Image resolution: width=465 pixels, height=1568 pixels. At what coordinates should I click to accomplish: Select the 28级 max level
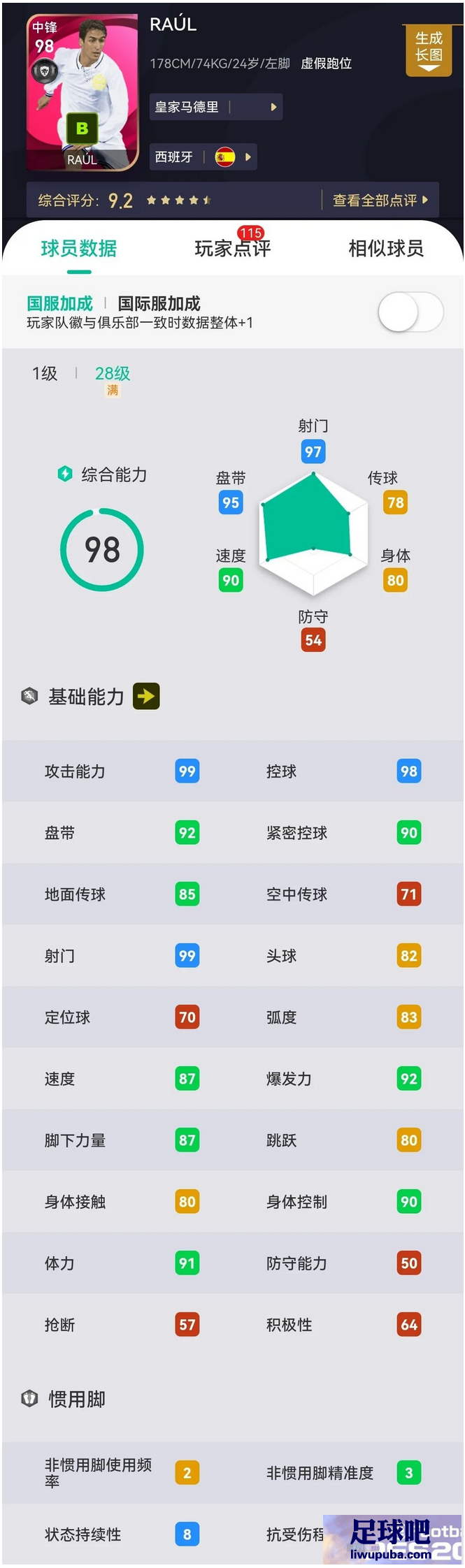(113, 375)
